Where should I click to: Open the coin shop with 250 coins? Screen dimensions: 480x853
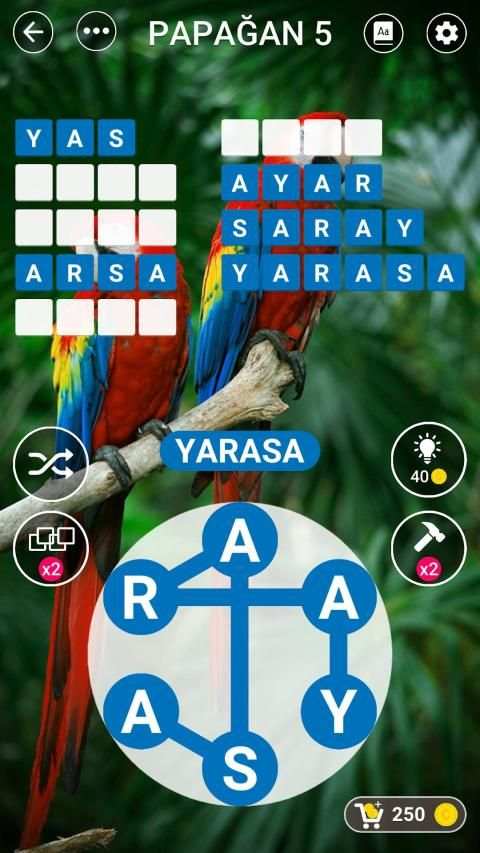tap(405, 814)
